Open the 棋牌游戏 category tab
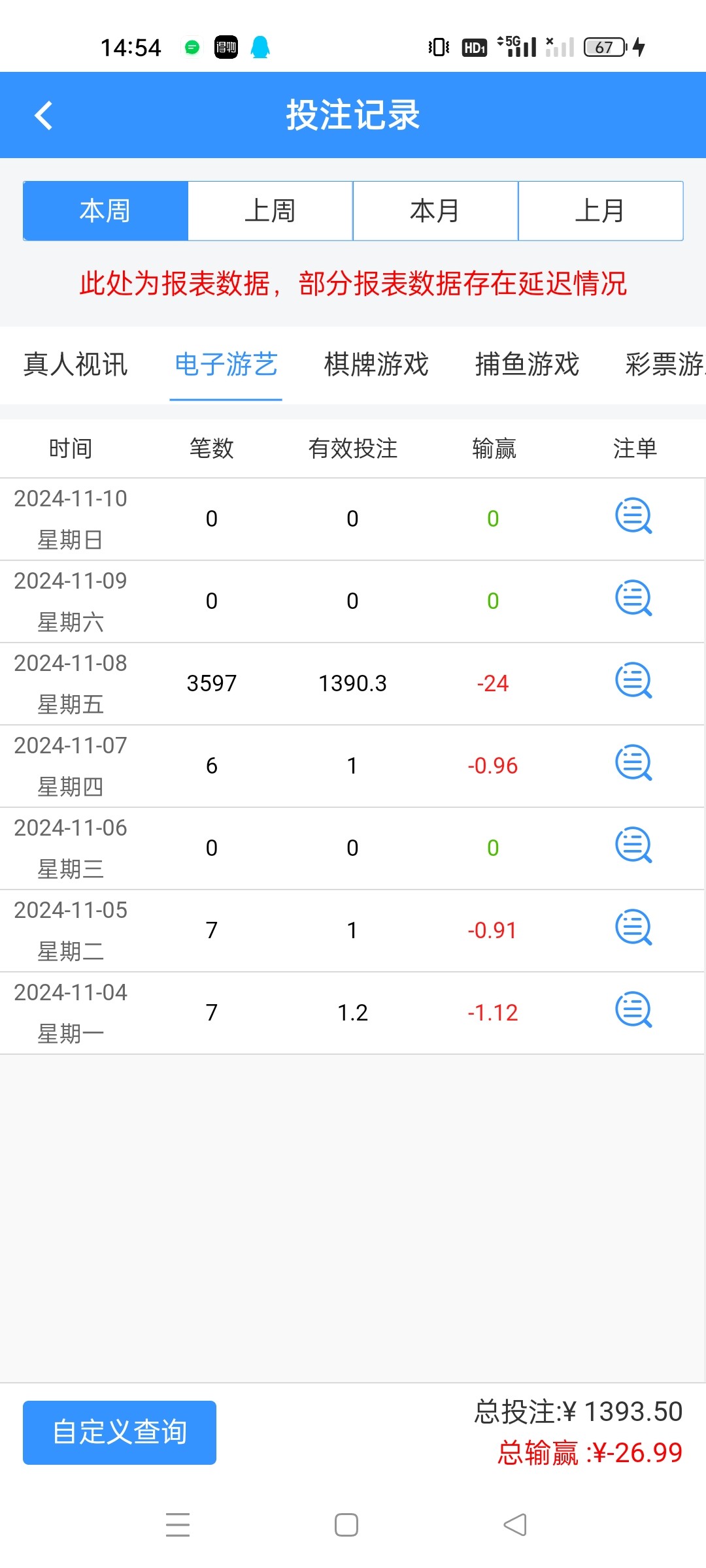This screenshot has height=1568, width=706. (377, 365)
